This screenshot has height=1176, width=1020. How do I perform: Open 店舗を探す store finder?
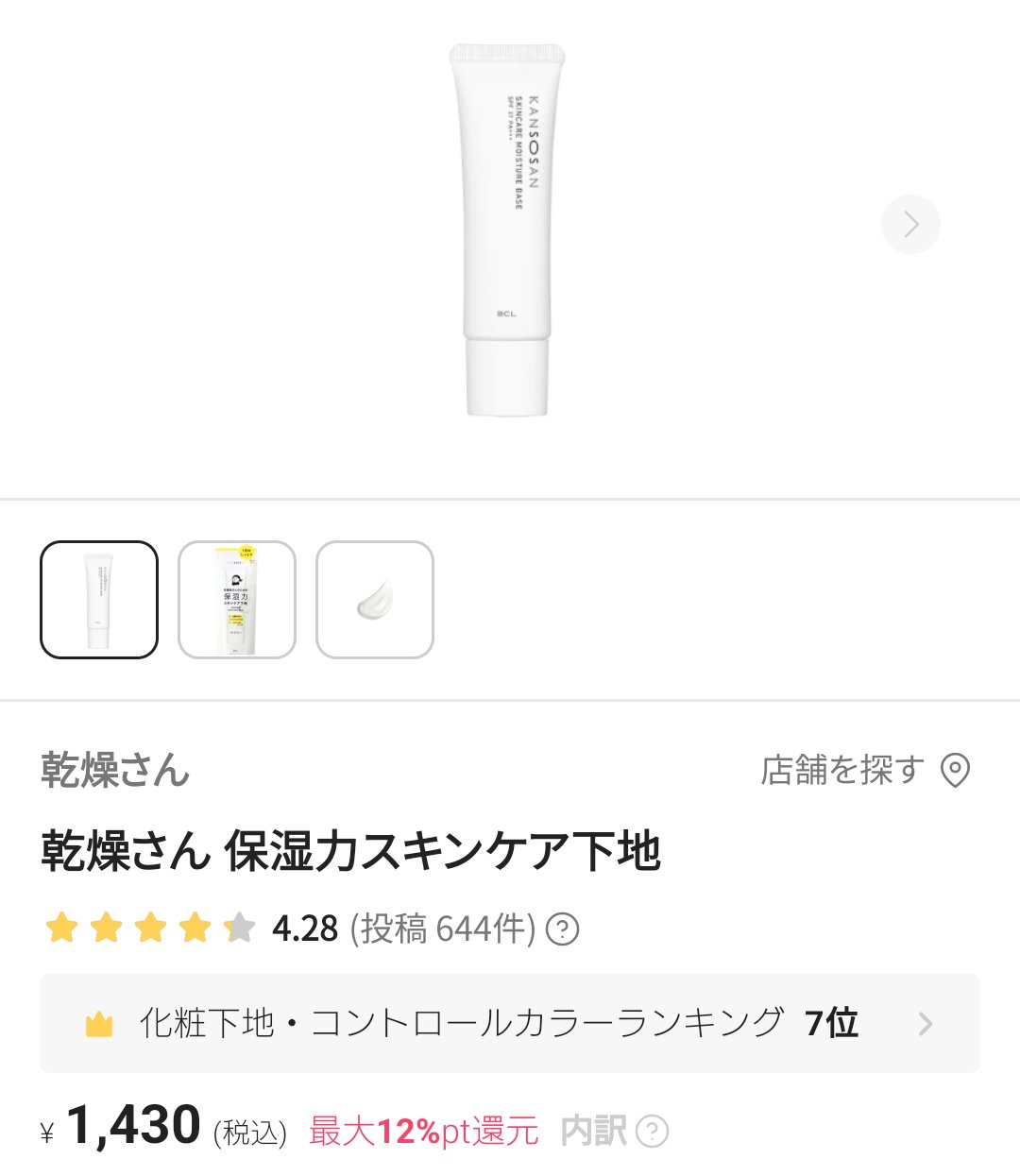(865, 771)
